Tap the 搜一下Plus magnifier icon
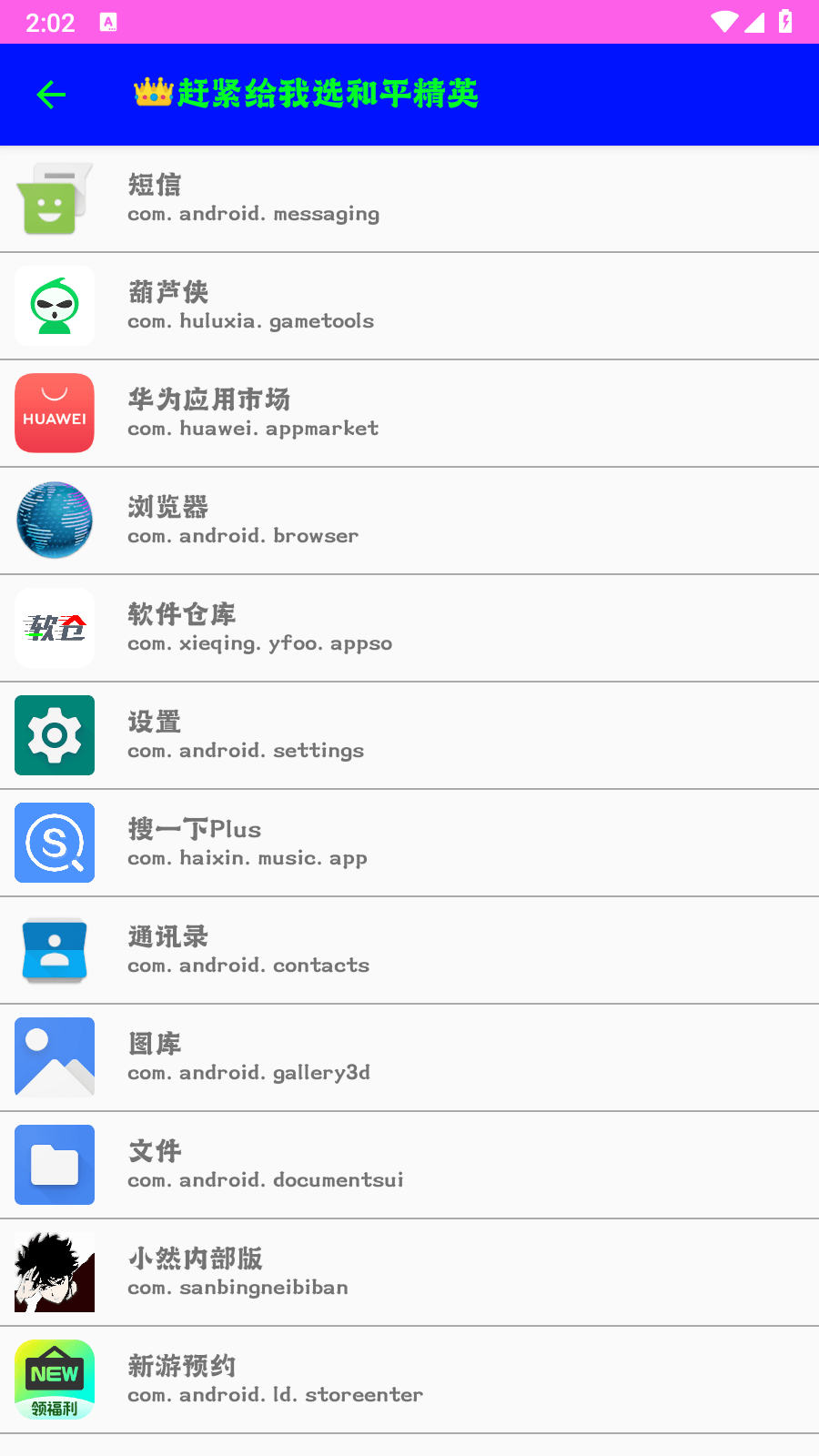The width and height of the screenshot is (819, 1456). tap(55, 843)
